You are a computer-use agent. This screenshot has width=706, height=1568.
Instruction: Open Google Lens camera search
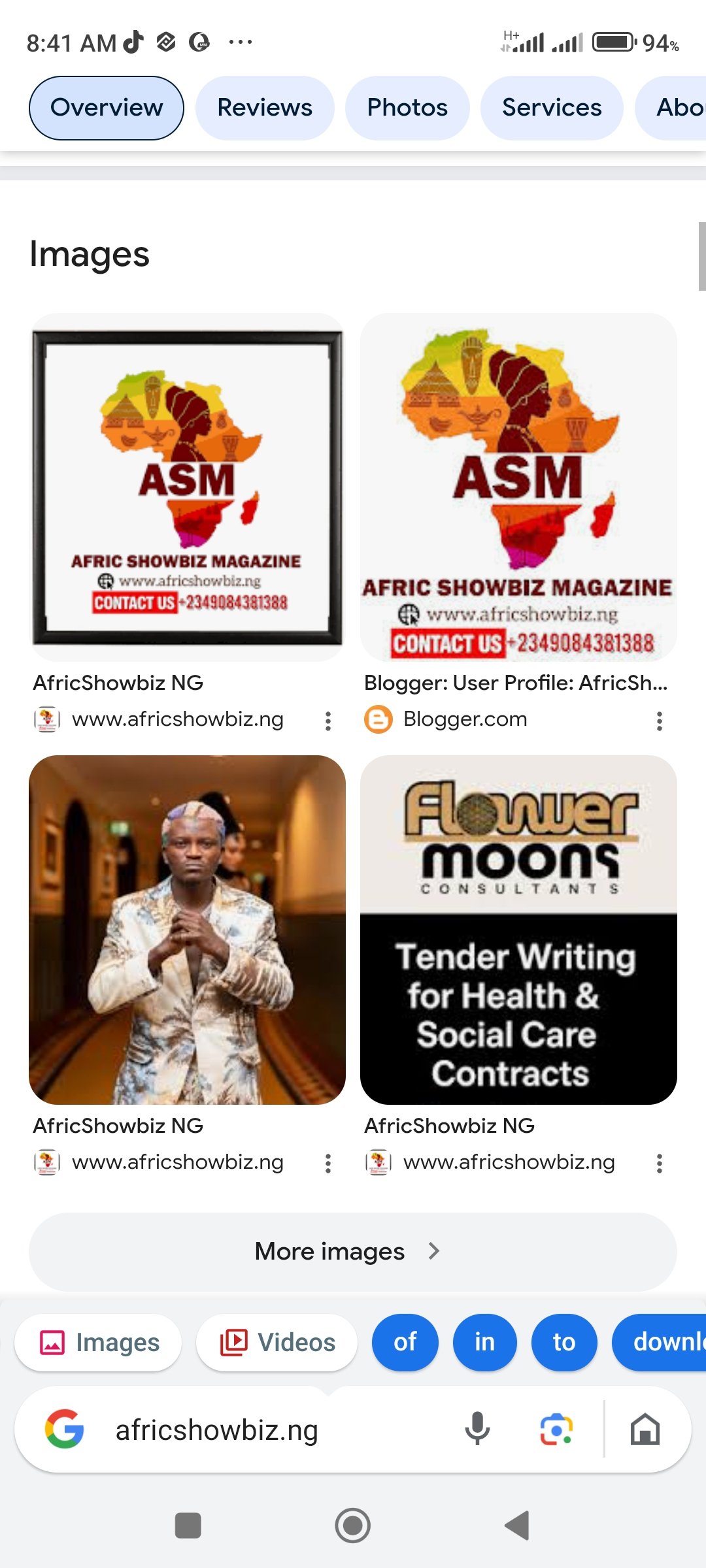pos(556,1429)
